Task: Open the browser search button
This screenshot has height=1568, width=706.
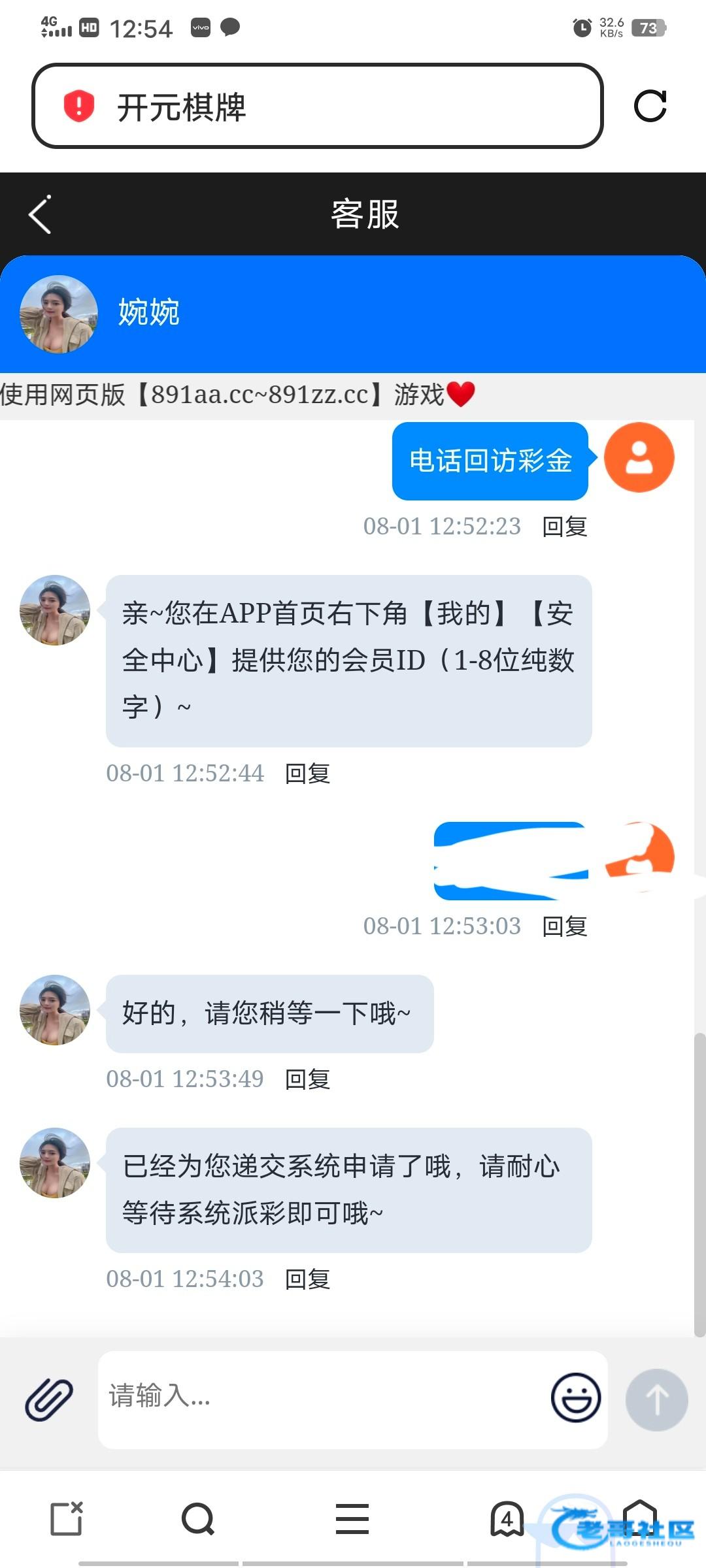Action: tap(197, 1518)
